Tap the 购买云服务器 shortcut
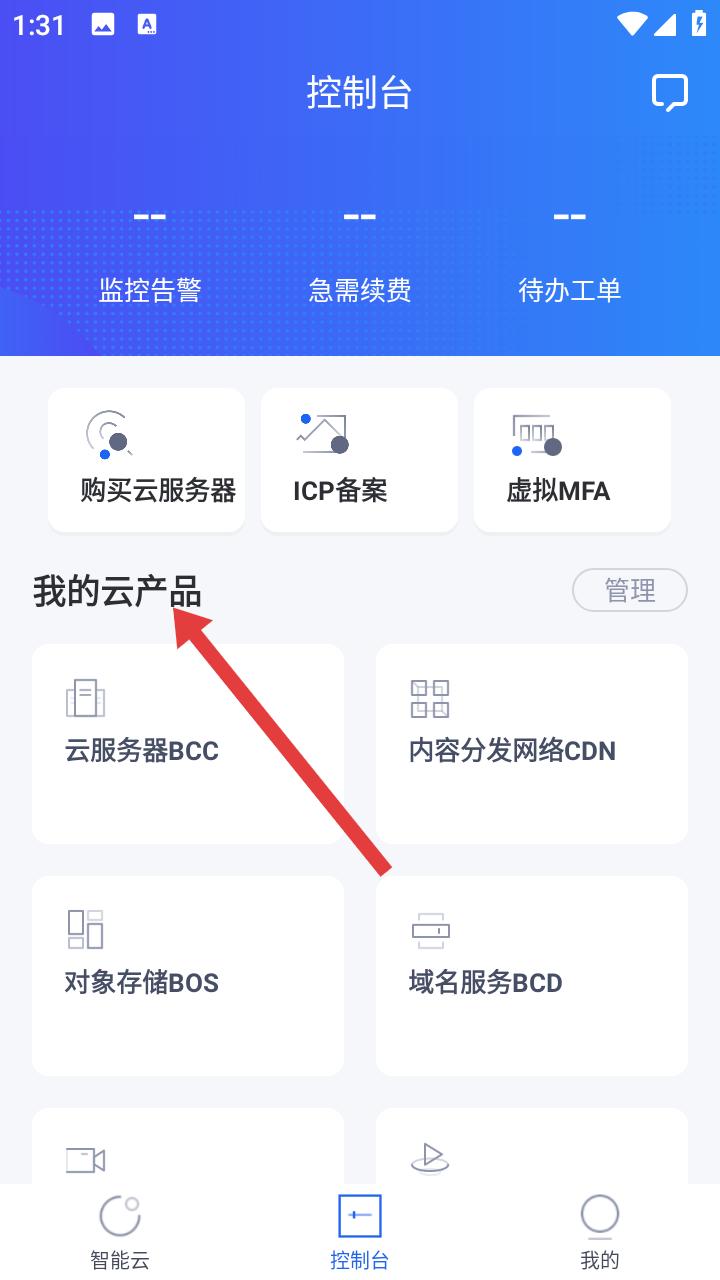720x1280 pixels. (x=146, y=460)
